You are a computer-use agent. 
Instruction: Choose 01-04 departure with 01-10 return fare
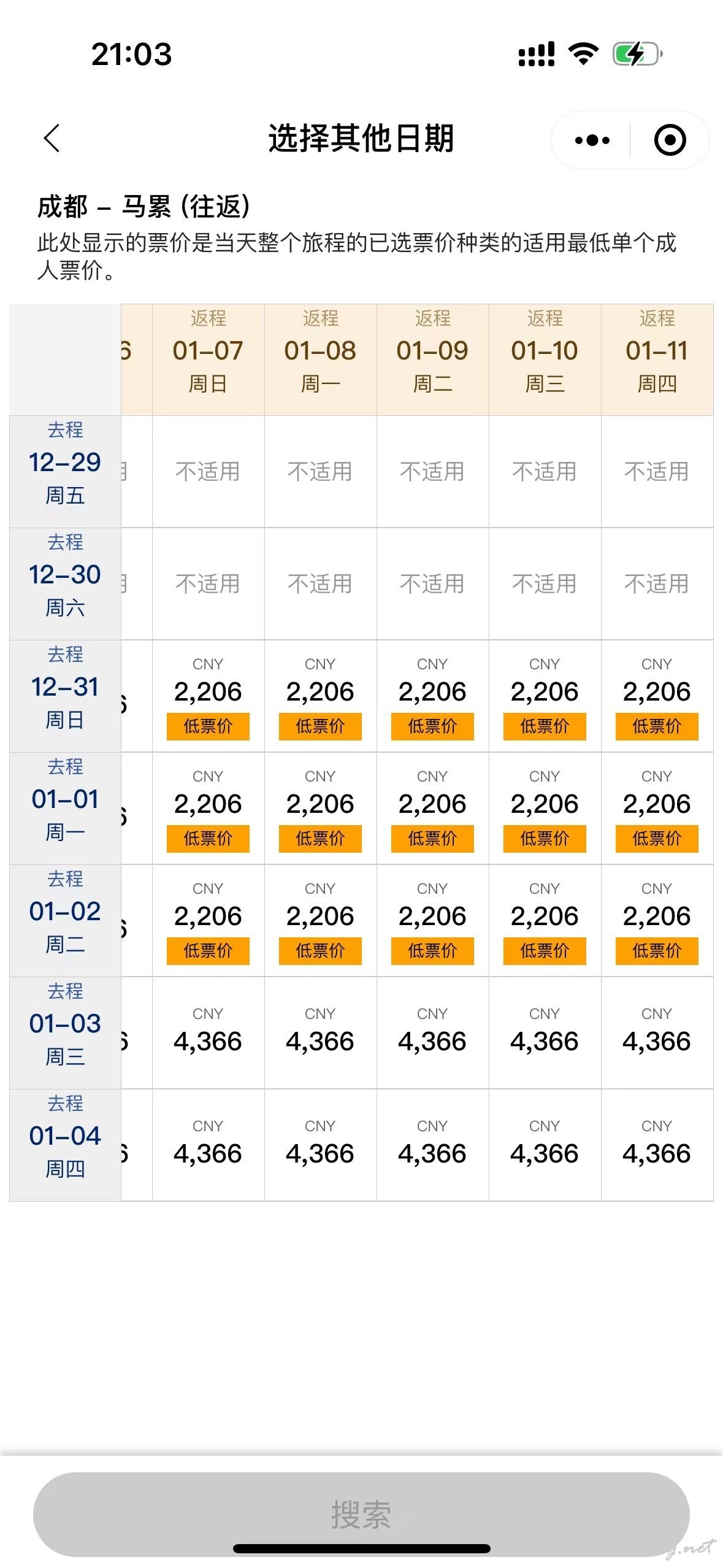pos(545,1145)
